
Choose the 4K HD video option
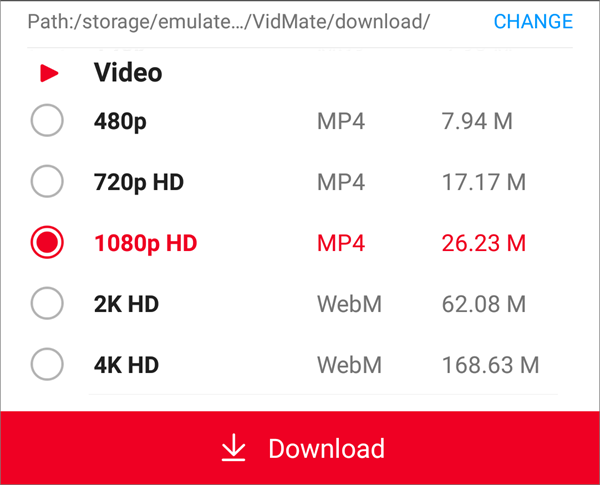click(x=47, y=364)
